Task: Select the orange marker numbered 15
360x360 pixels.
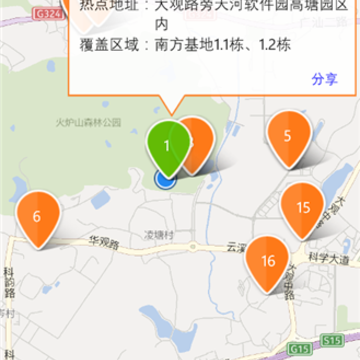Action: 302,211
